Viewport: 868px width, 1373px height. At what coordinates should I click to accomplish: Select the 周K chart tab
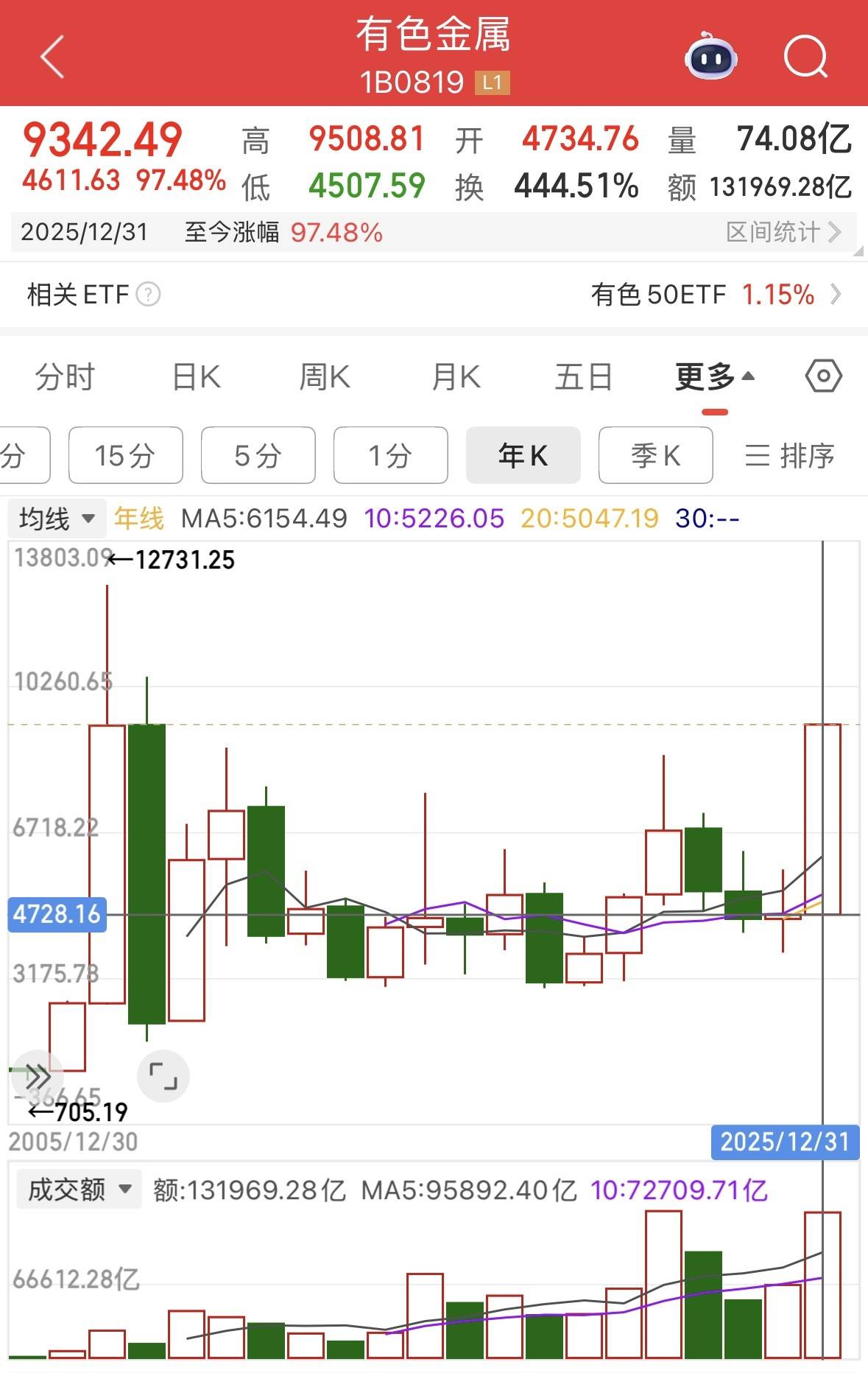[x=325, y=377]
